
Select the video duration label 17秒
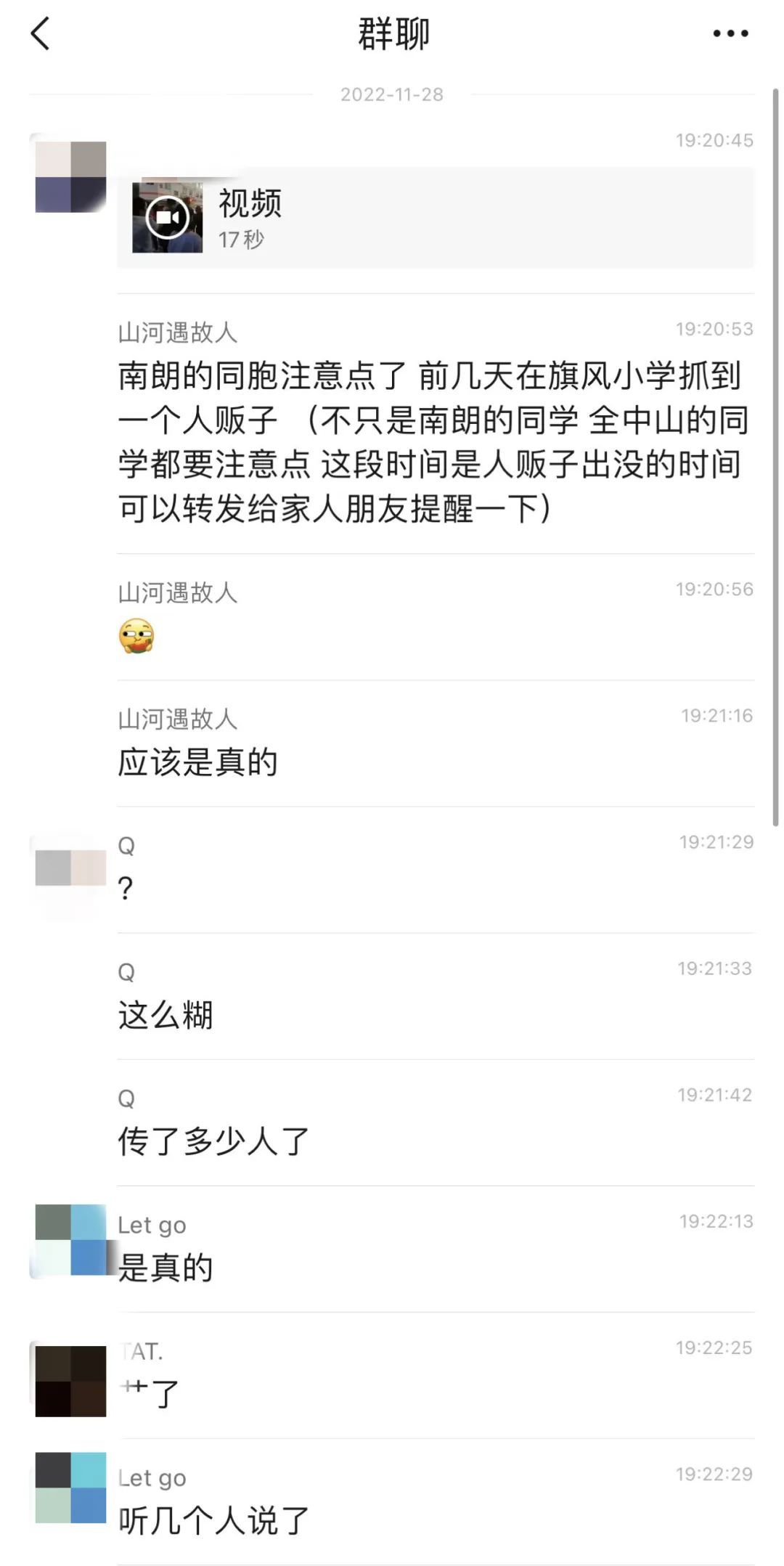[242, 239]
